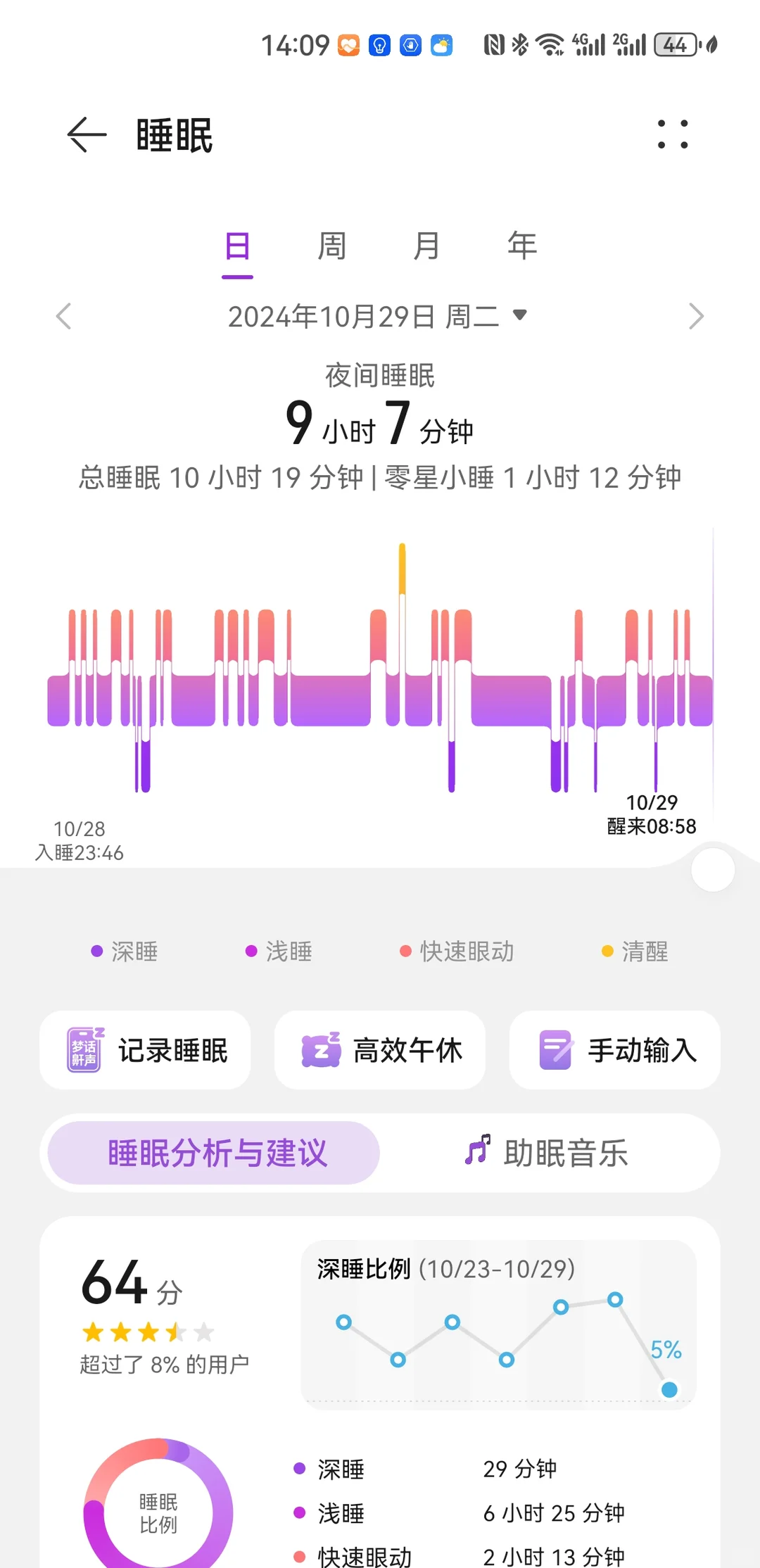Viewport: 760px width, 1568px height.
Task: Tap the white handle at the chart's corner
Action: pyautogui.click(x=713, y=870)
